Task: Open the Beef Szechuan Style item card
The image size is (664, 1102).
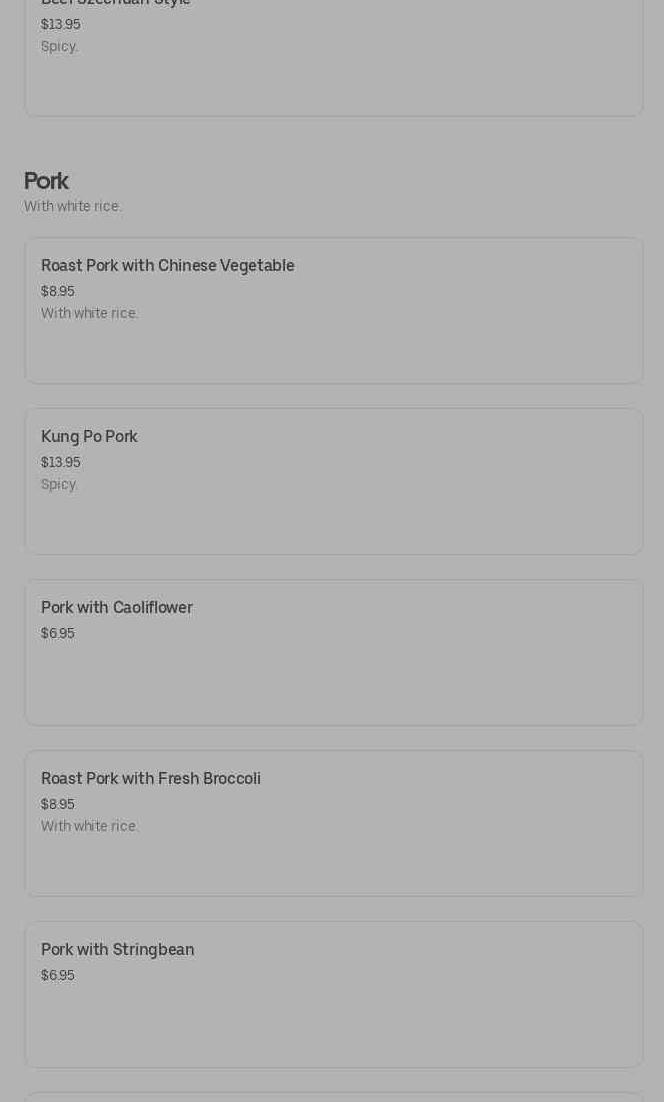Action: pyautogui.click(x=334, y=56)
